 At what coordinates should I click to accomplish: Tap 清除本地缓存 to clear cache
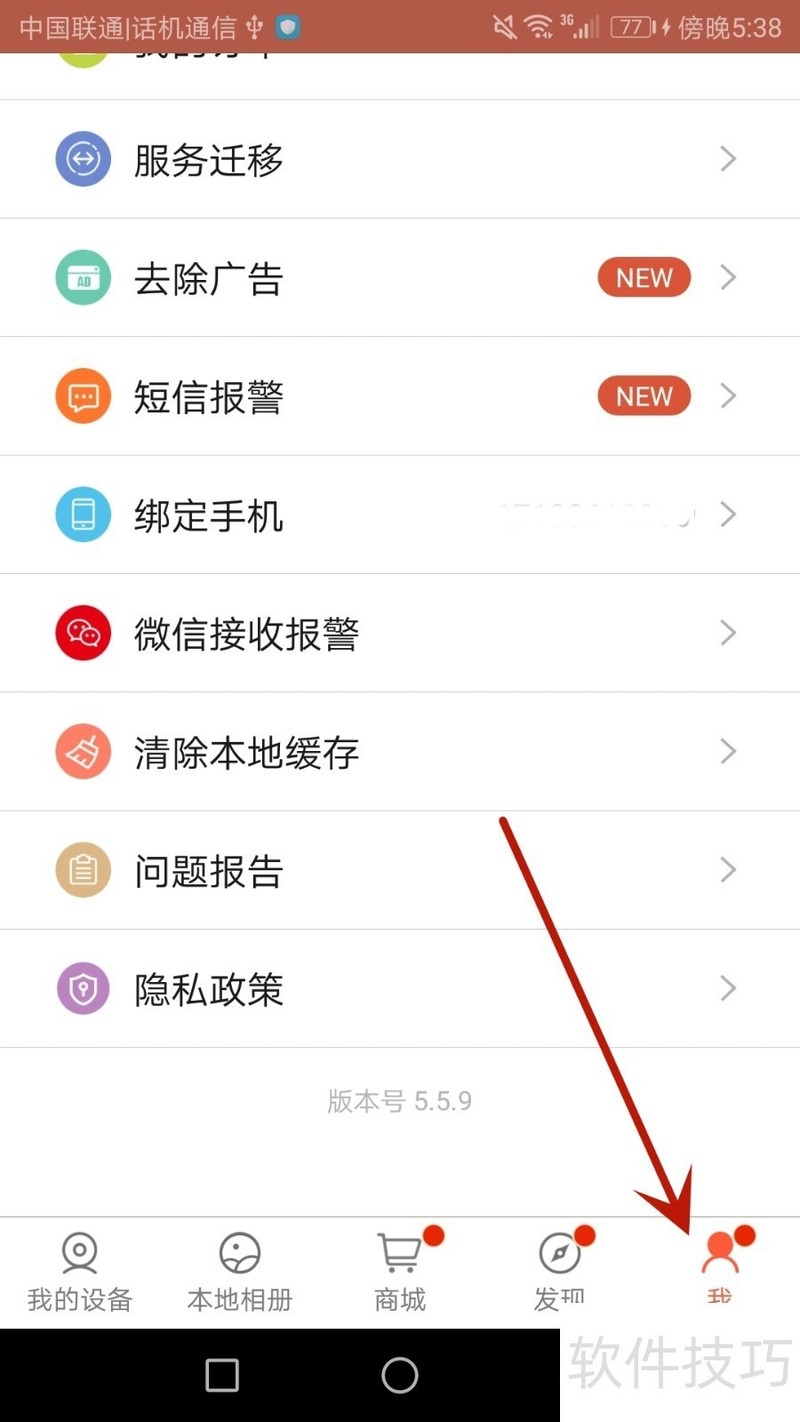tap(400, 752)
